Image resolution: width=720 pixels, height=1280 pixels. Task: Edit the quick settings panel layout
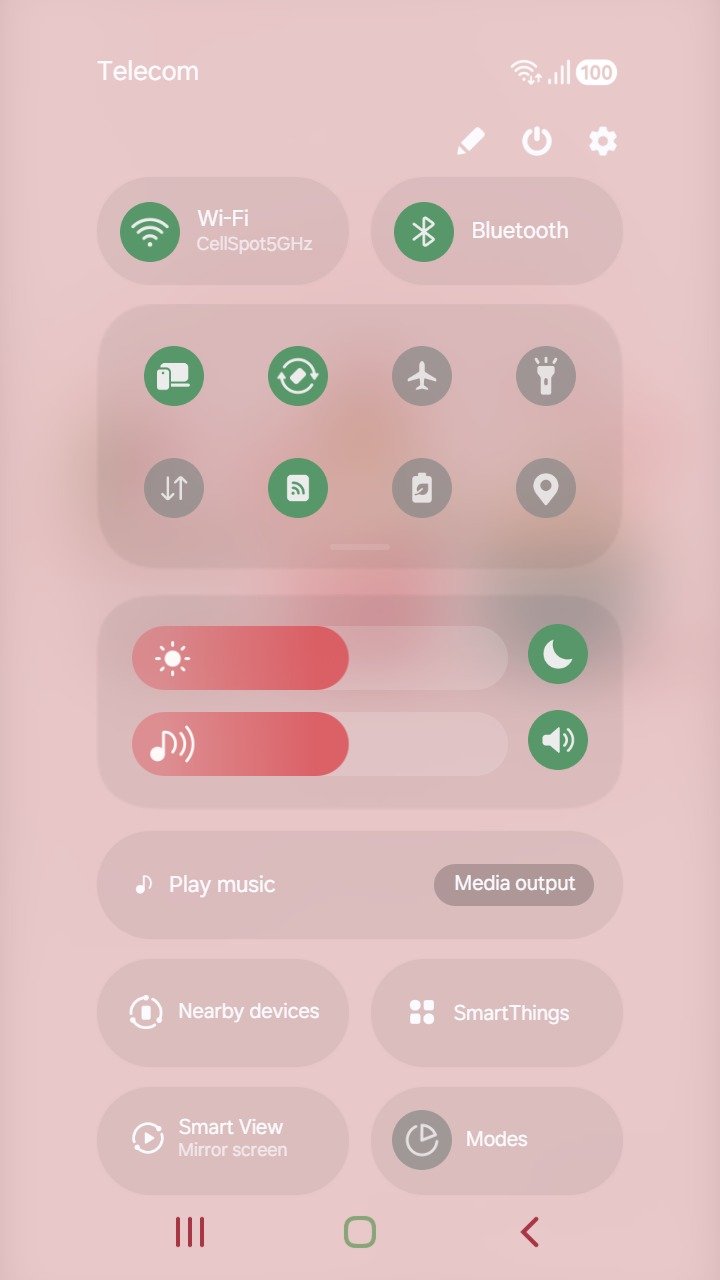pyautogui.click(x=470, y=142)
